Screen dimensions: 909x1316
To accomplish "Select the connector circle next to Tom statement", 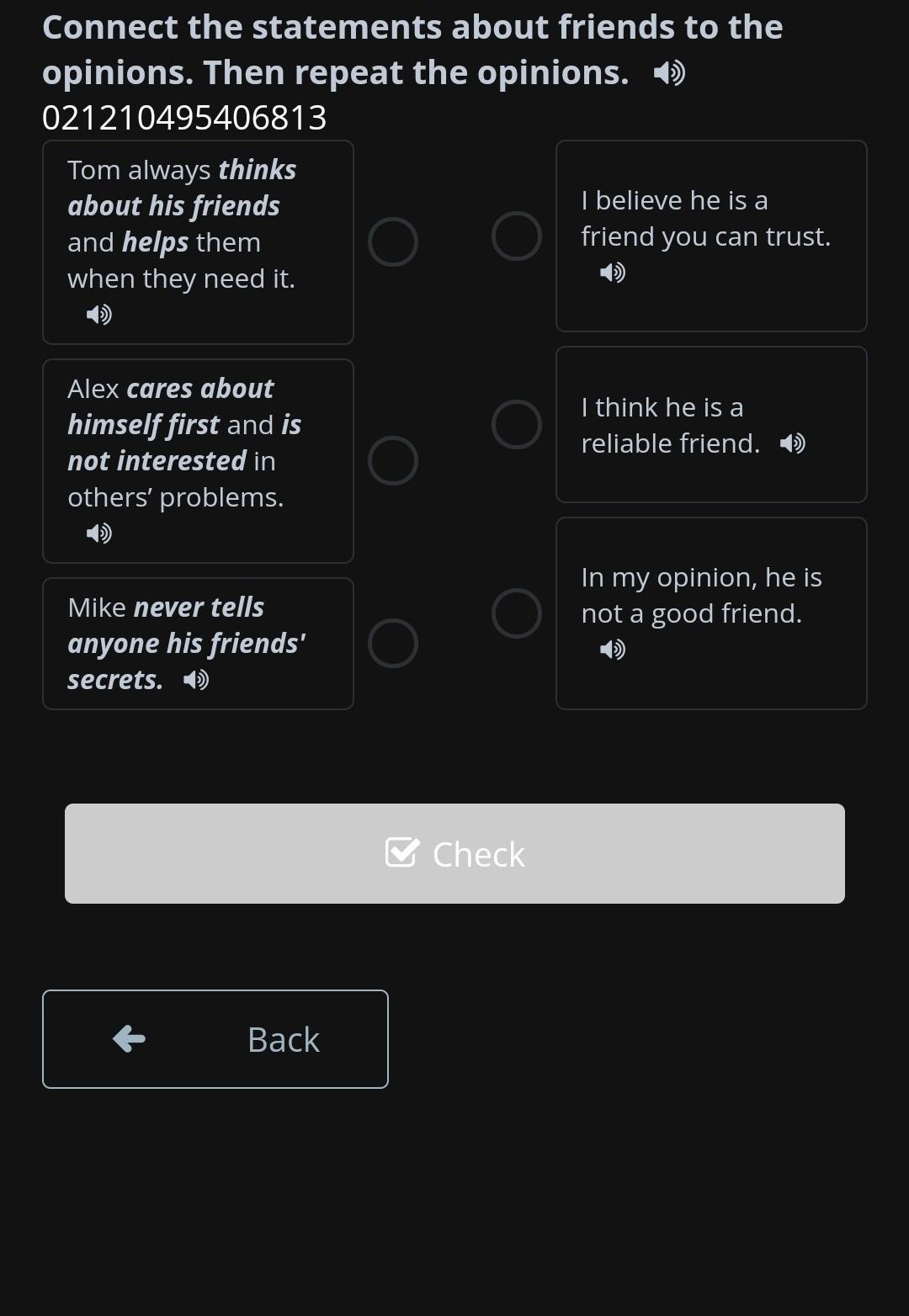I will pos(393,242).
